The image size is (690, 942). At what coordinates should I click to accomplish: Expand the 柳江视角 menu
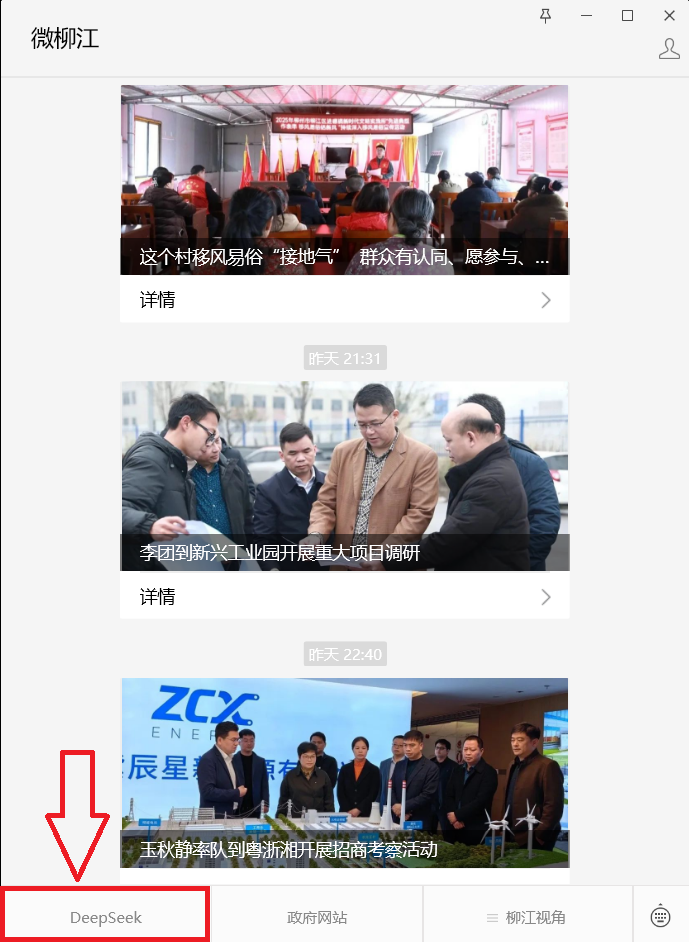(527, 917)
